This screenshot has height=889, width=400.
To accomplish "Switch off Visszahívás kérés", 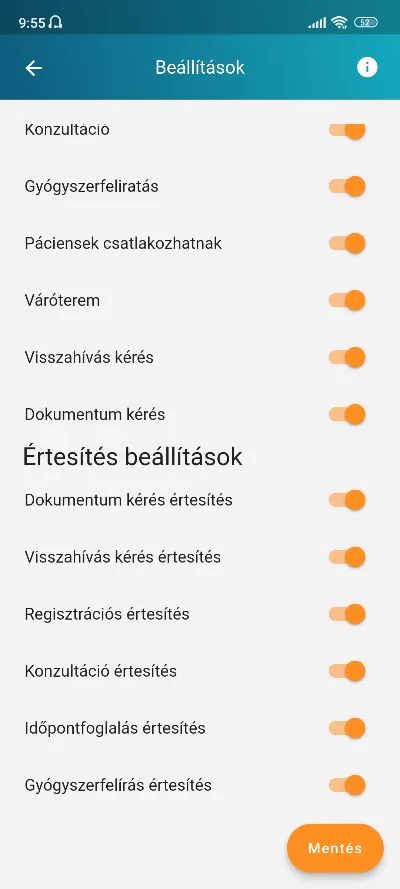I will 347,358.
